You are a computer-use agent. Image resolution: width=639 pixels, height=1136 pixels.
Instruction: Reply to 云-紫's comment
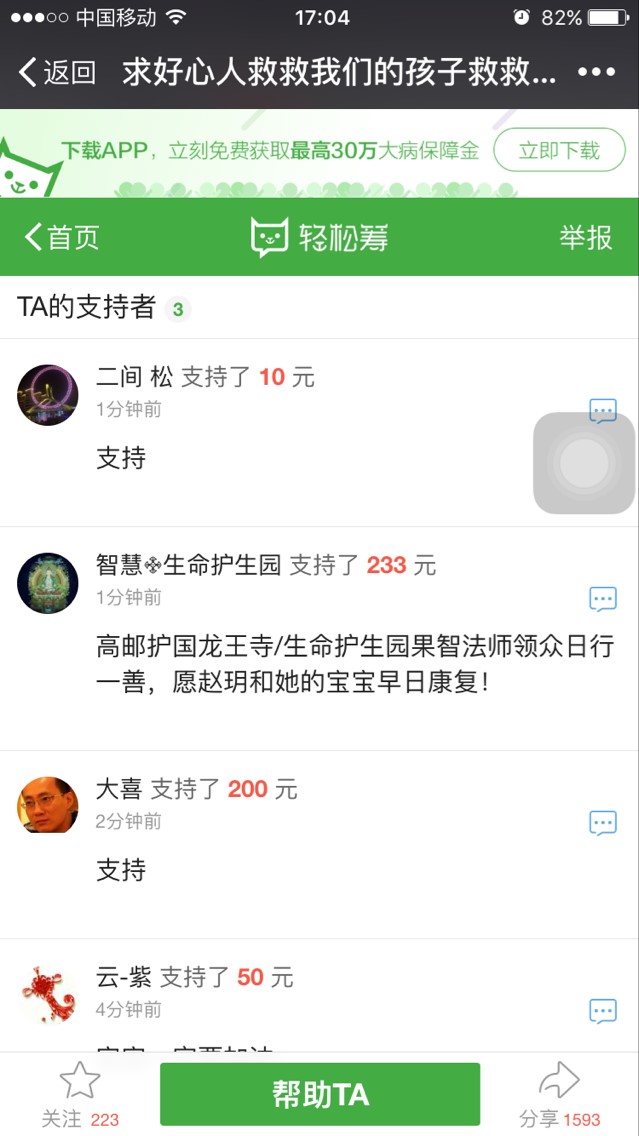click(x=602, y=1010)
